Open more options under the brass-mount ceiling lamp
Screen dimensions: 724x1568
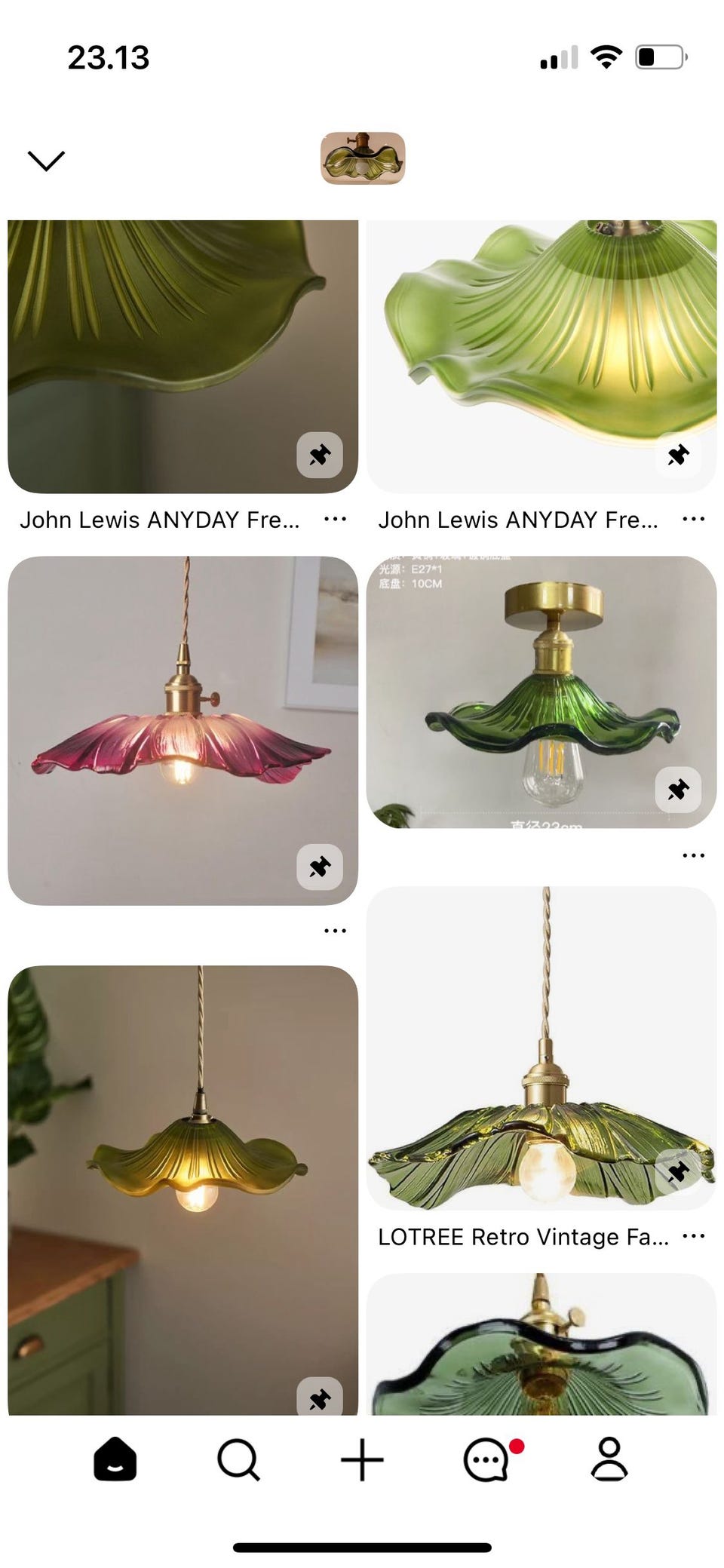(693, 855)
